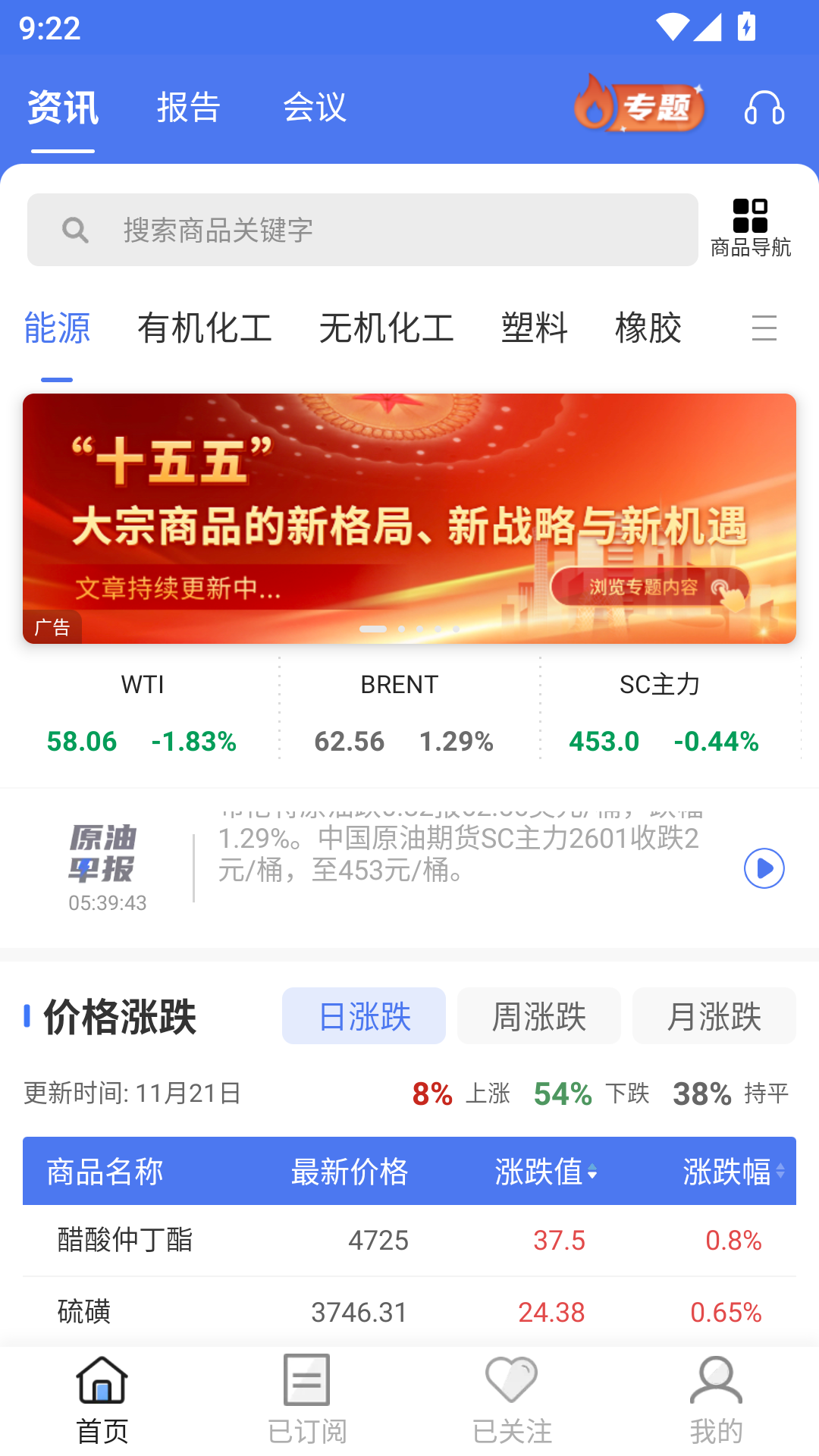This screenshot has width=819, height=1456.
Task: Open the 我的 profile icon
Action: [717, 1382]
